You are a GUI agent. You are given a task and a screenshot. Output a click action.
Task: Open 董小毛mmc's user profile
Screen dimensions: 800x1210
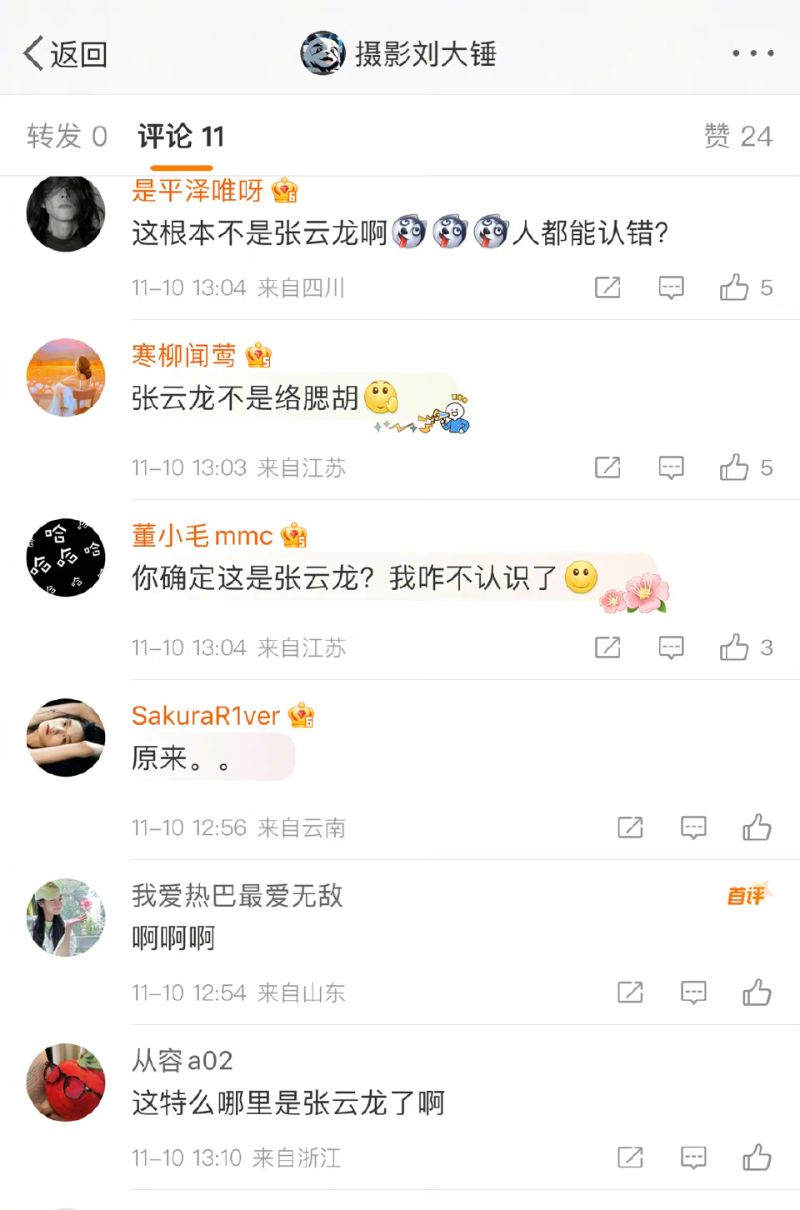(66, 558)
